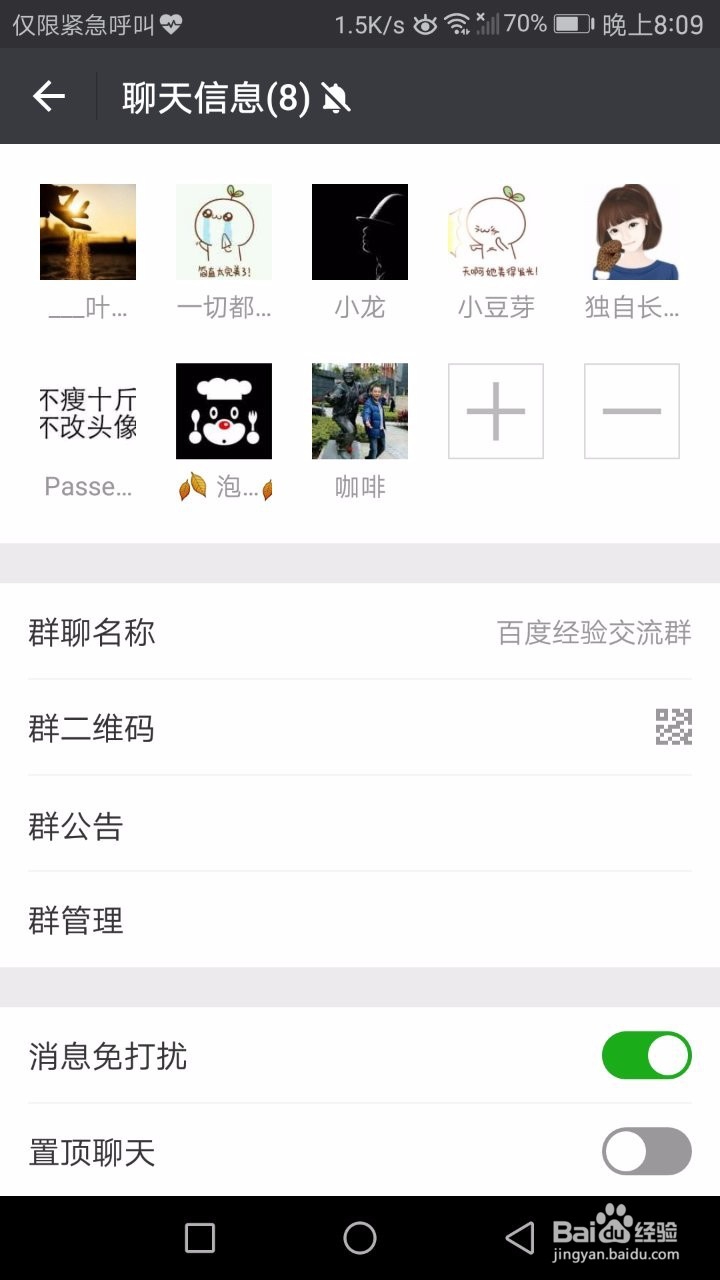View the member whose name starts with 独自长
Viewport: 720px width, 1280px height.
tap(632, 232)
